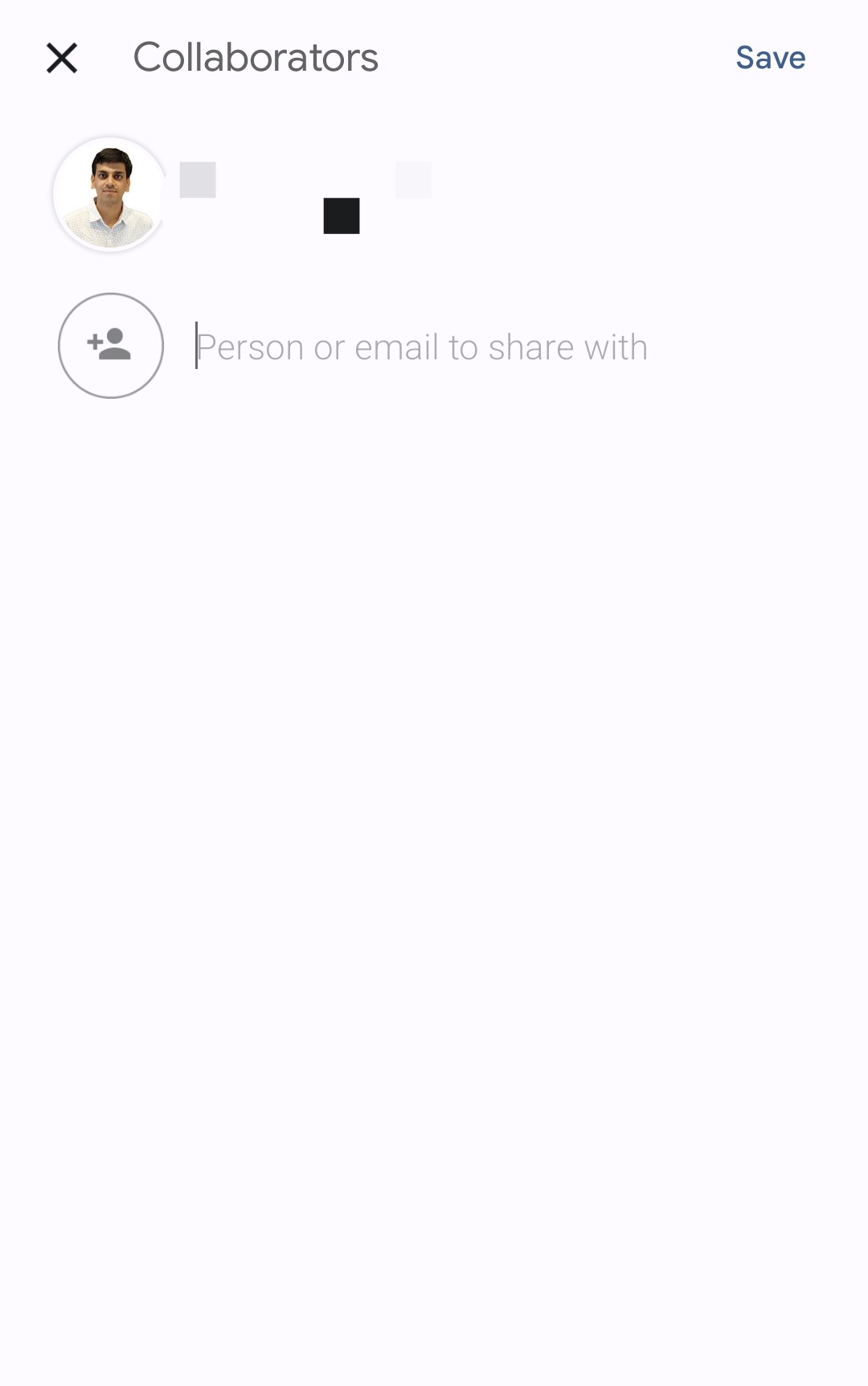Close the Collaborators screen
The image size is (868, 1386).
click(62, 58)
